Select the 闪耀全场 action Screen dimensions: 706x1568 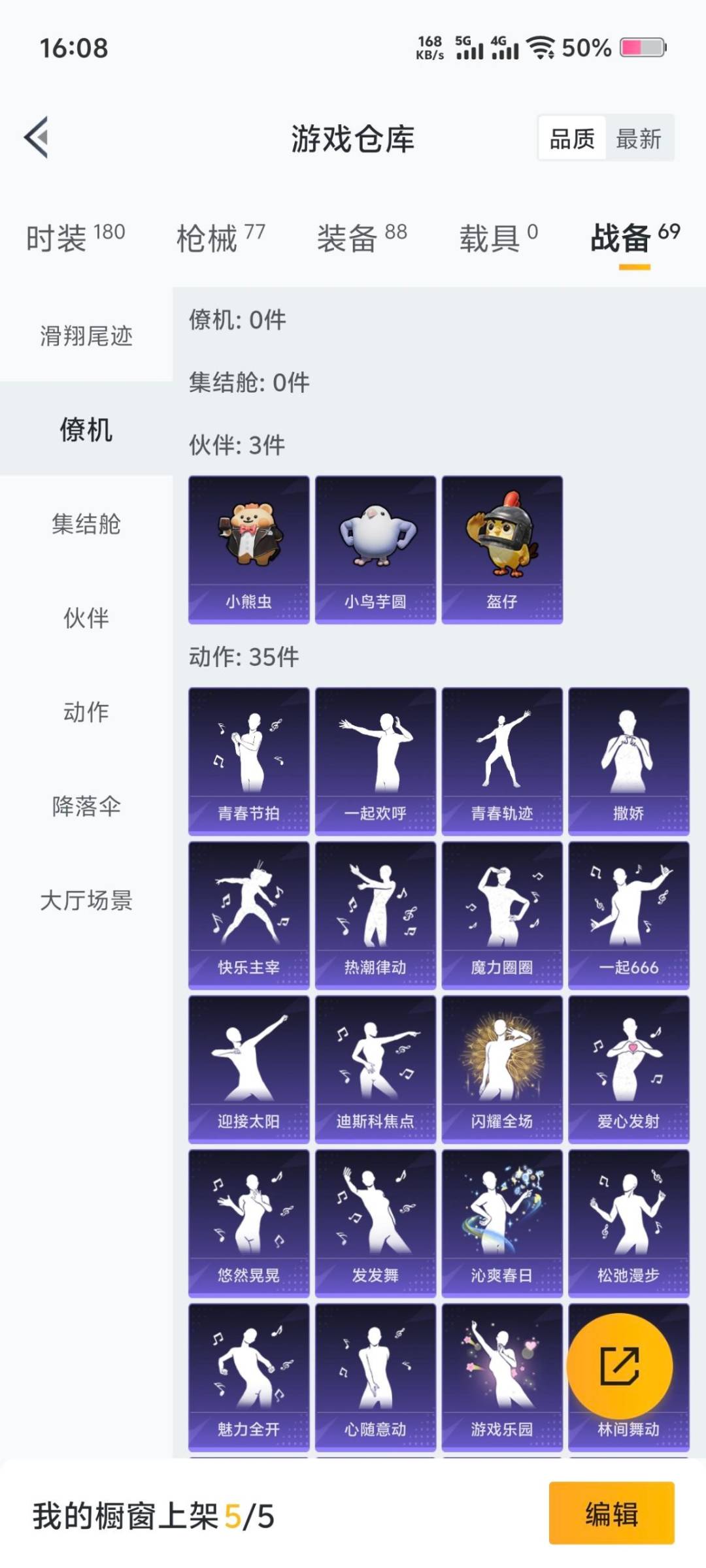(502, 1071)
